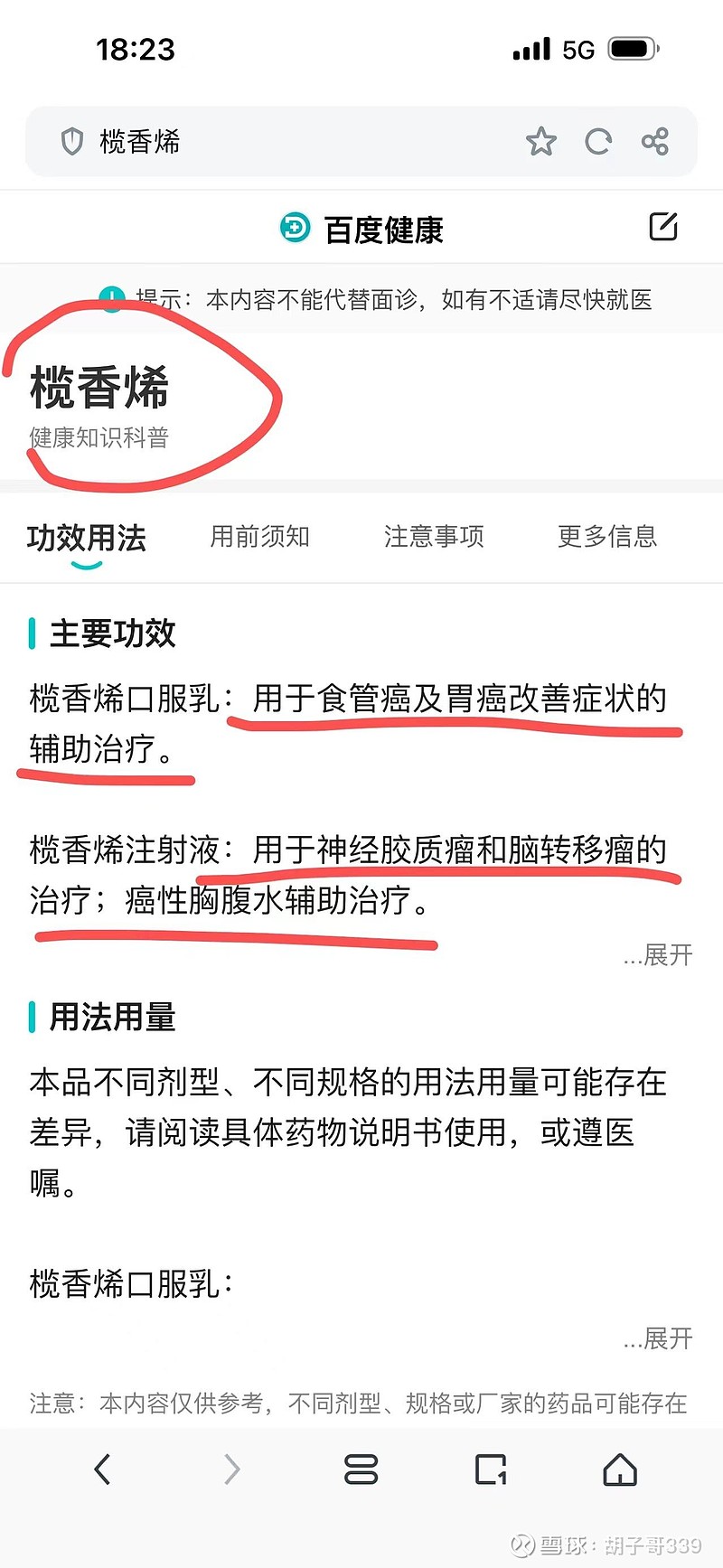Switch to the 注意事项 tab

434,537
